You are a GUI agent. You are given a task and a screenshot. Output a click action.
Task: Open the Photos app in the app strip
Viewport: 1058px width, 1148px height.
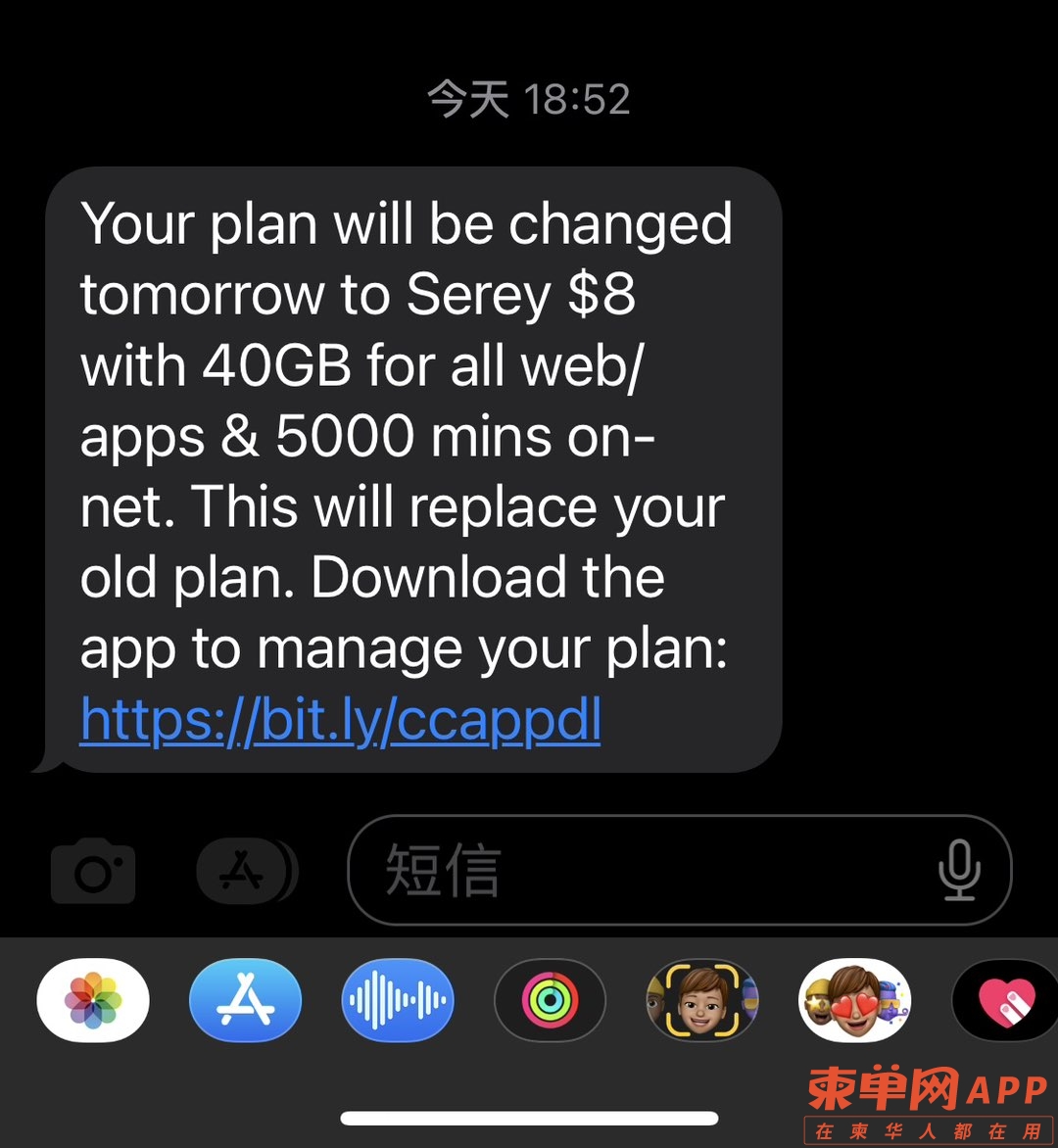point(93,1000)
